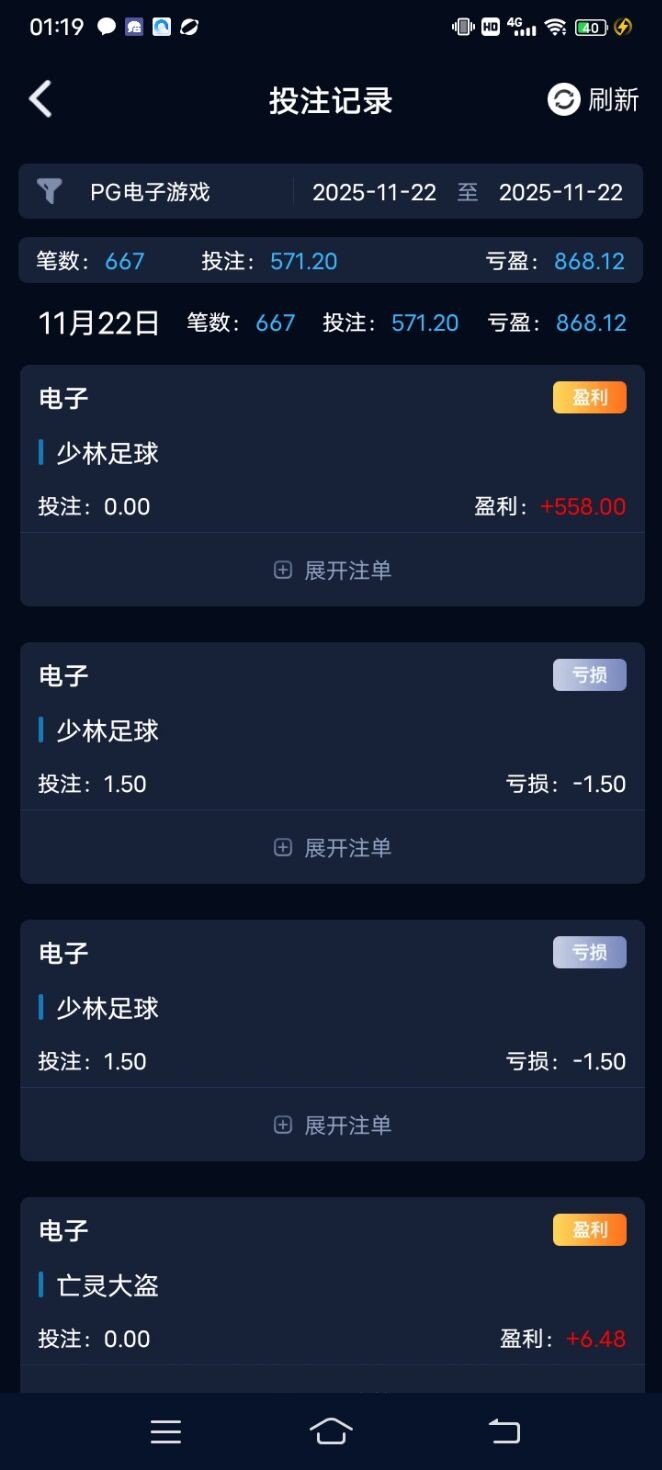Expand 展开注单 under the first 亏损 -1.50 record
The height and width of the screenshot is (1470, 662).
[332, 848]
